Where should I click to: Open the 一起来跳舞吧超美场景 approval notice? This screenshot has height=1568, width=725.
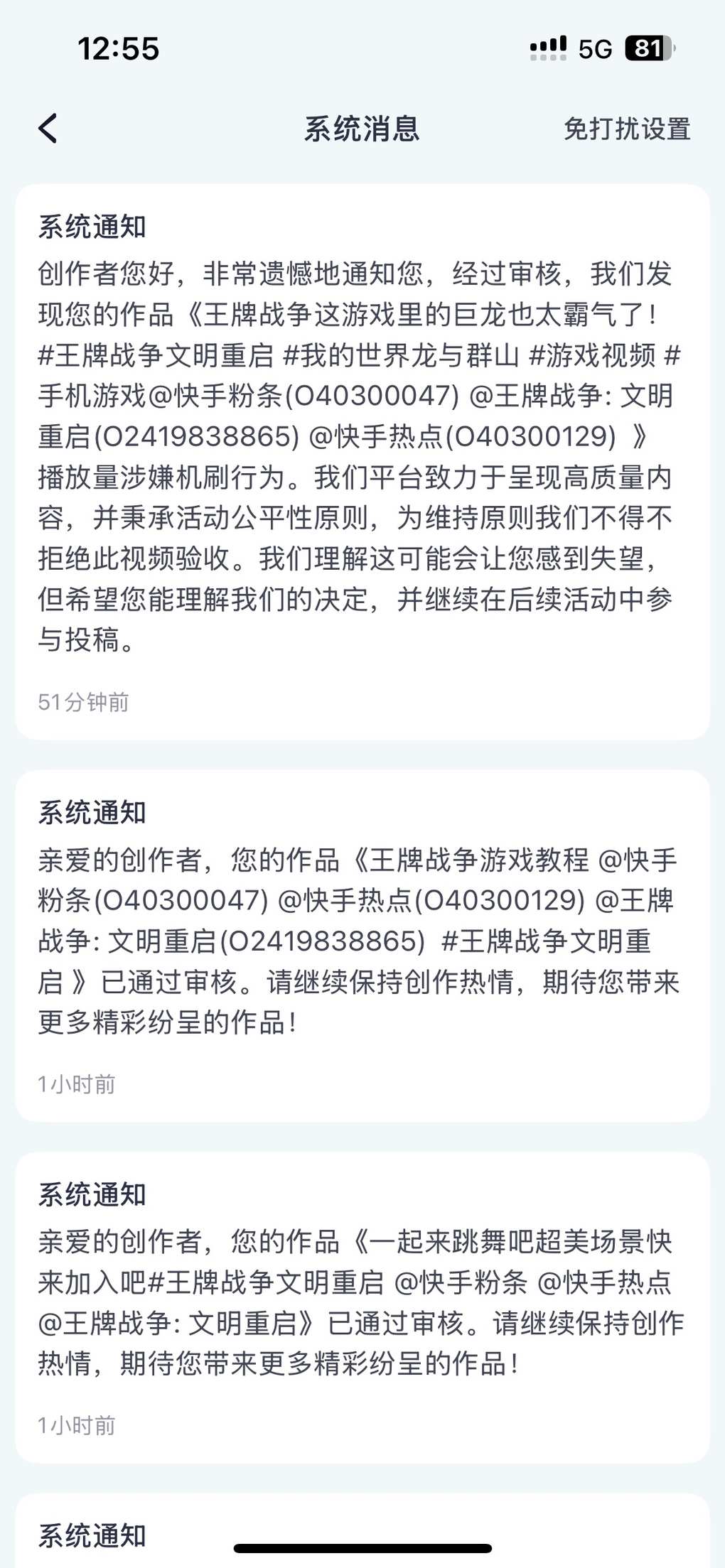coord(362,1306)
